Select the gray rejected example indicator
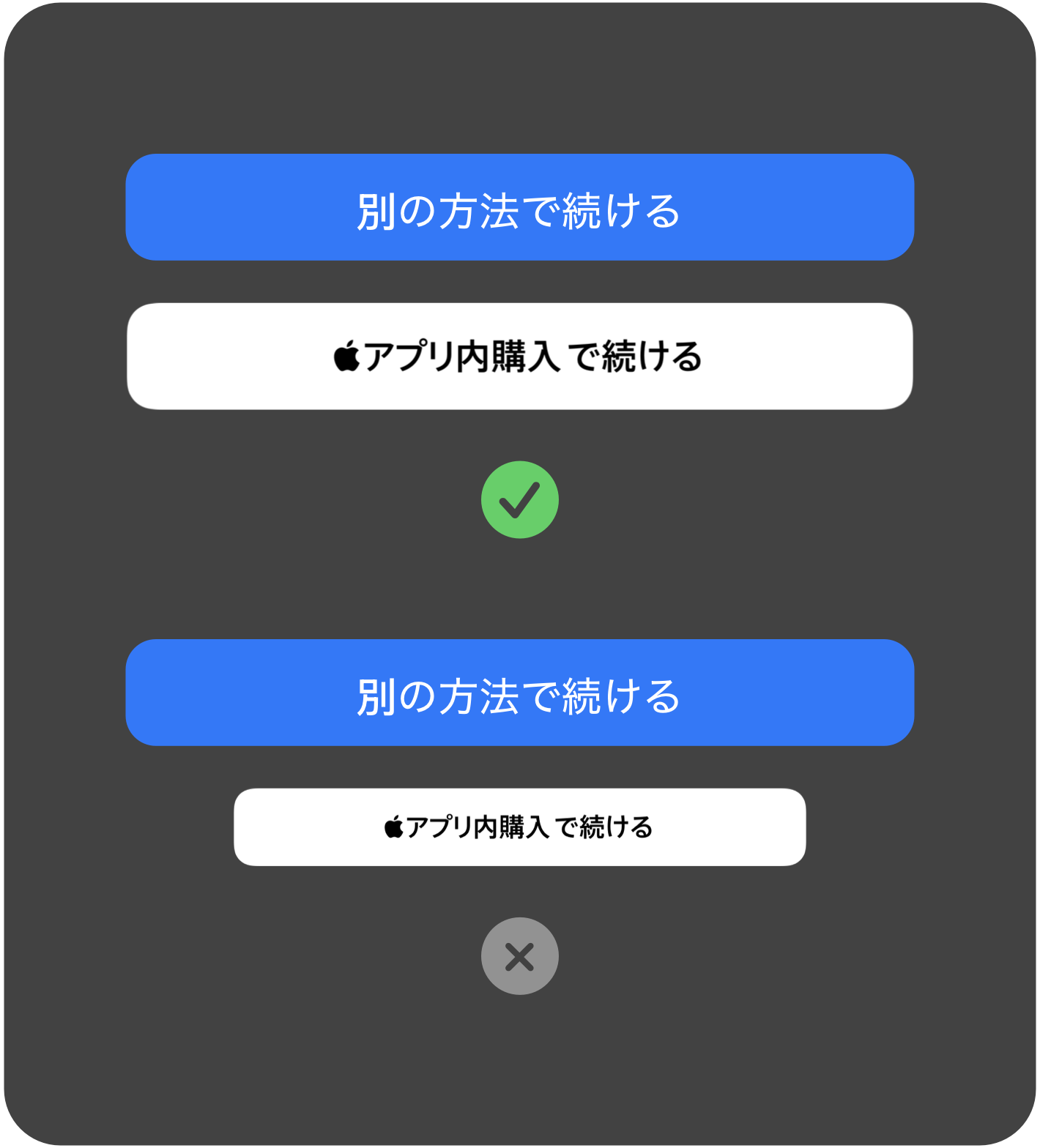 click(520, 955)
